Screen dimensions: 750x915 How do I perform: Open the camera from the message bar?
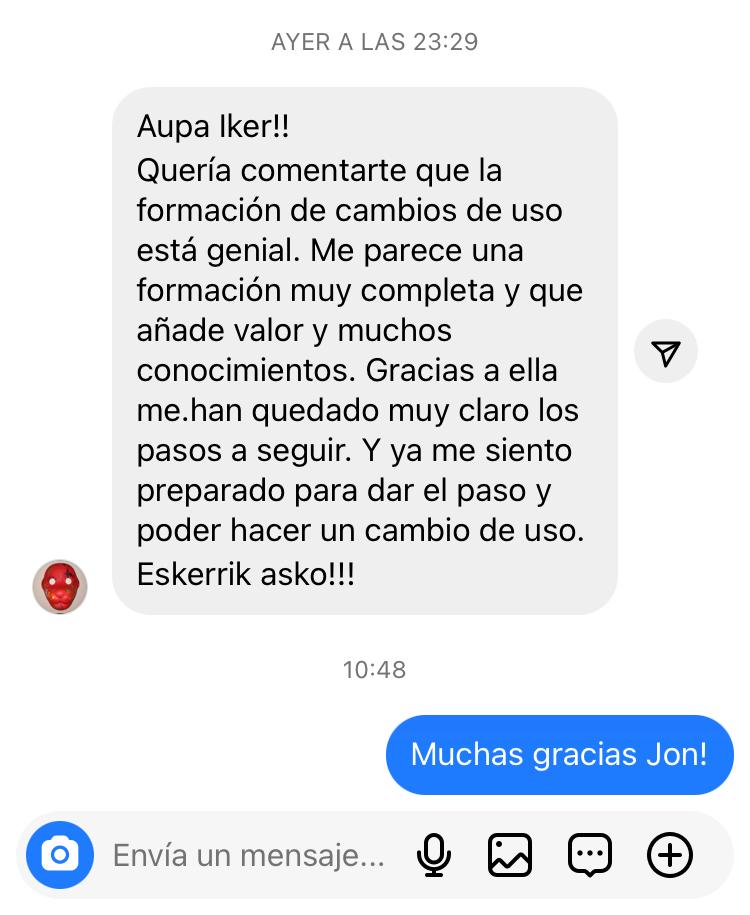click(60, 855)
